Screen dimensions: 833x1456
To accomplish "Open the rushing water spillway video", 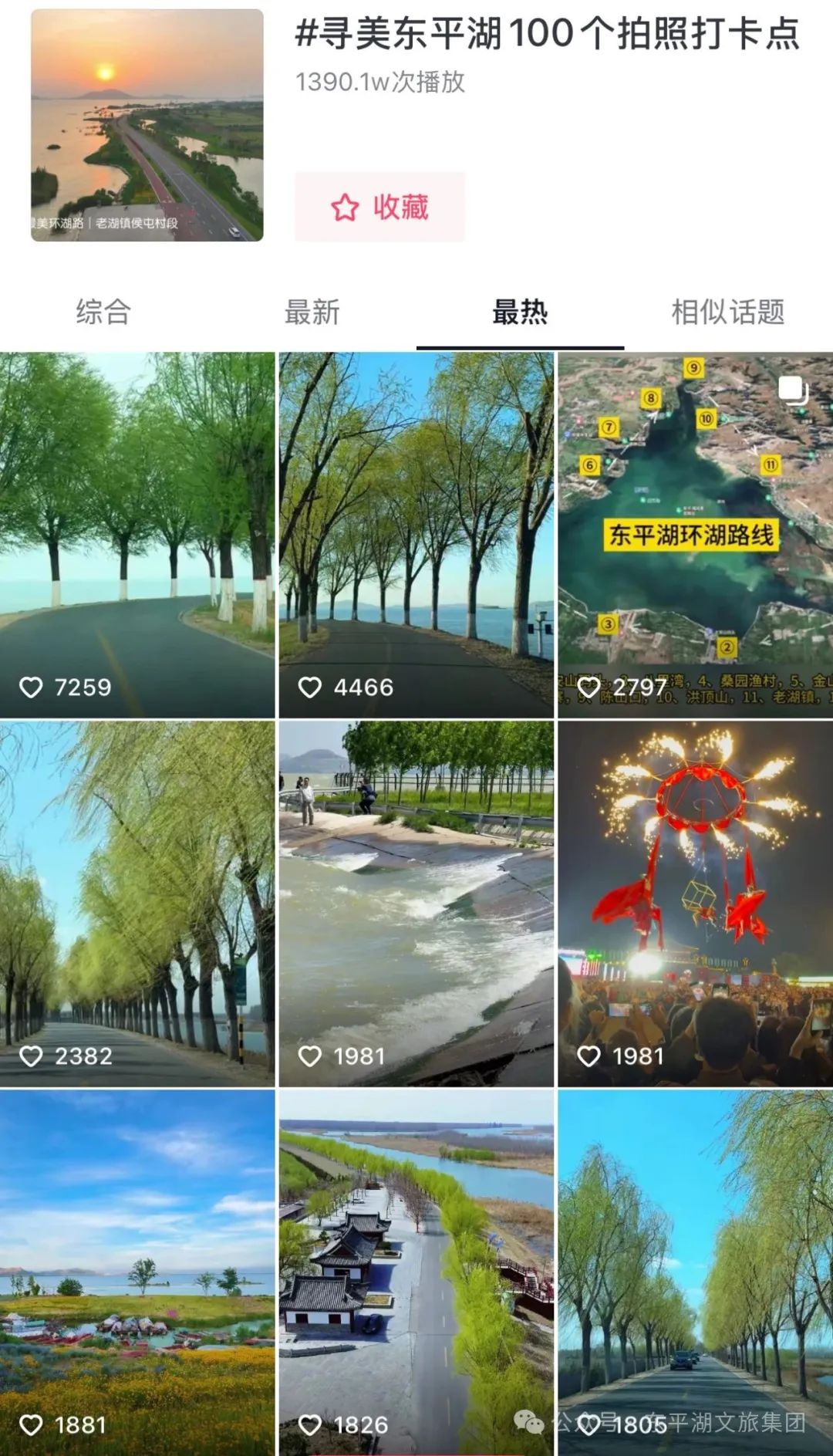I will [416, 903].
